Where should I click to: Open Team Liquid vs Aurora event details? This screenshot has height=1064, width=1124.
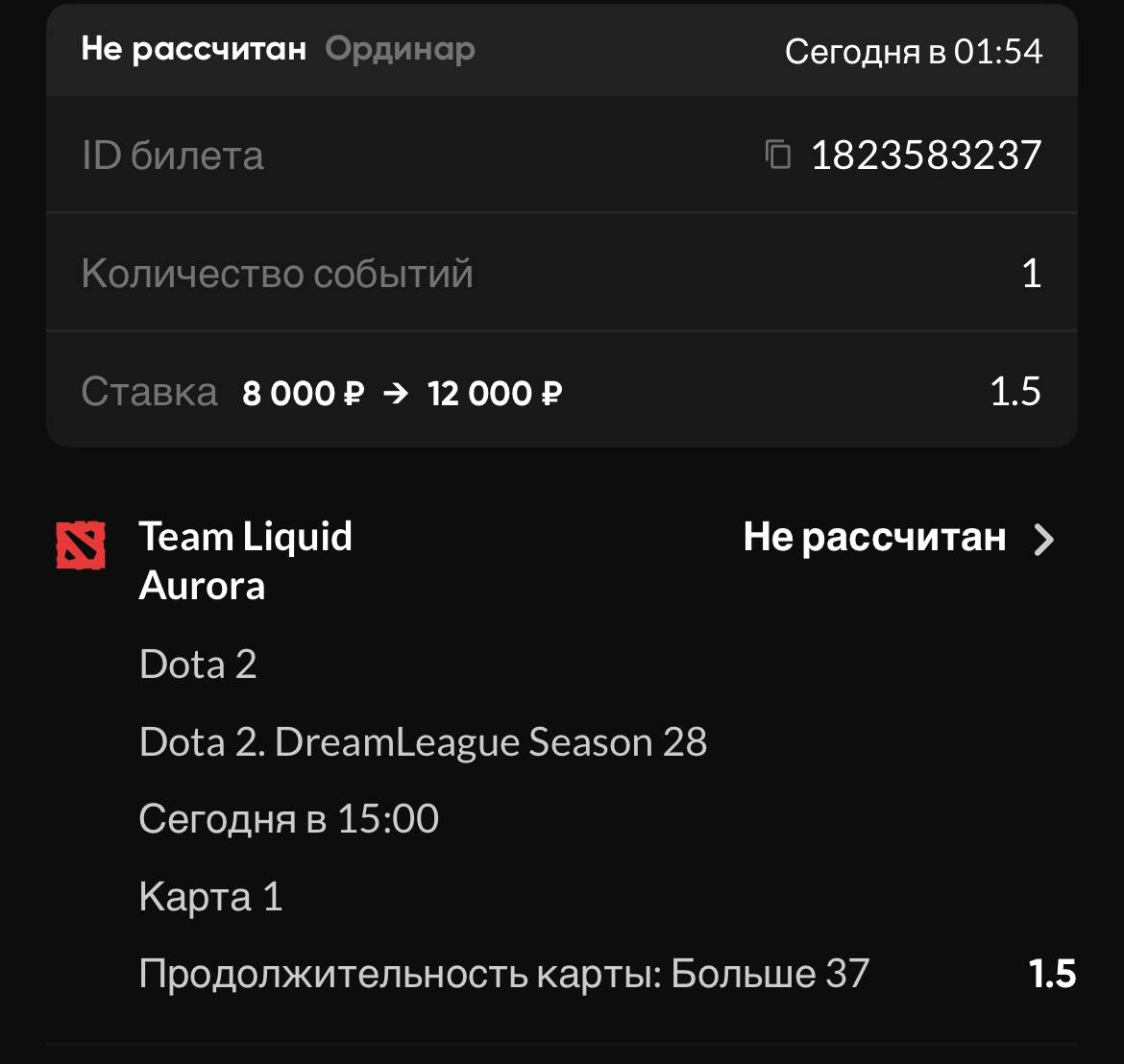1043,540
